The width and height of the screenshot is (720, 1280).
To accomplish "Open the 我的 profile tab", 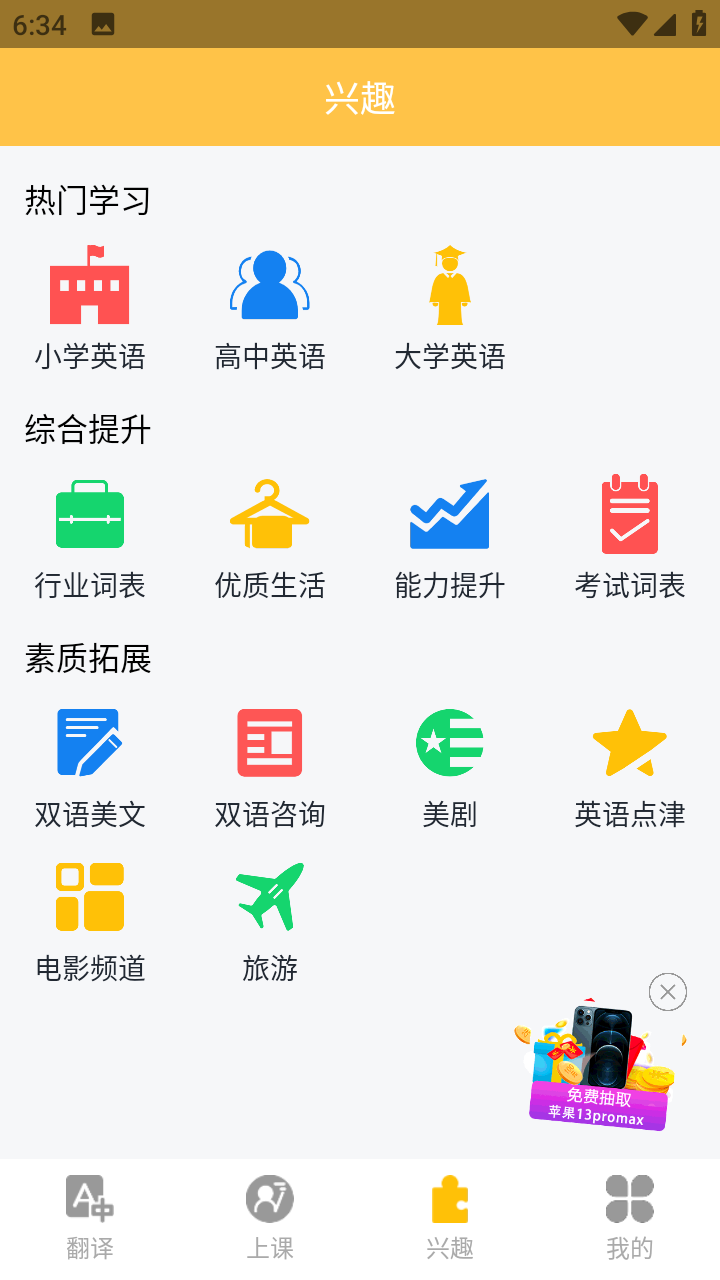I will (629, 1213).
